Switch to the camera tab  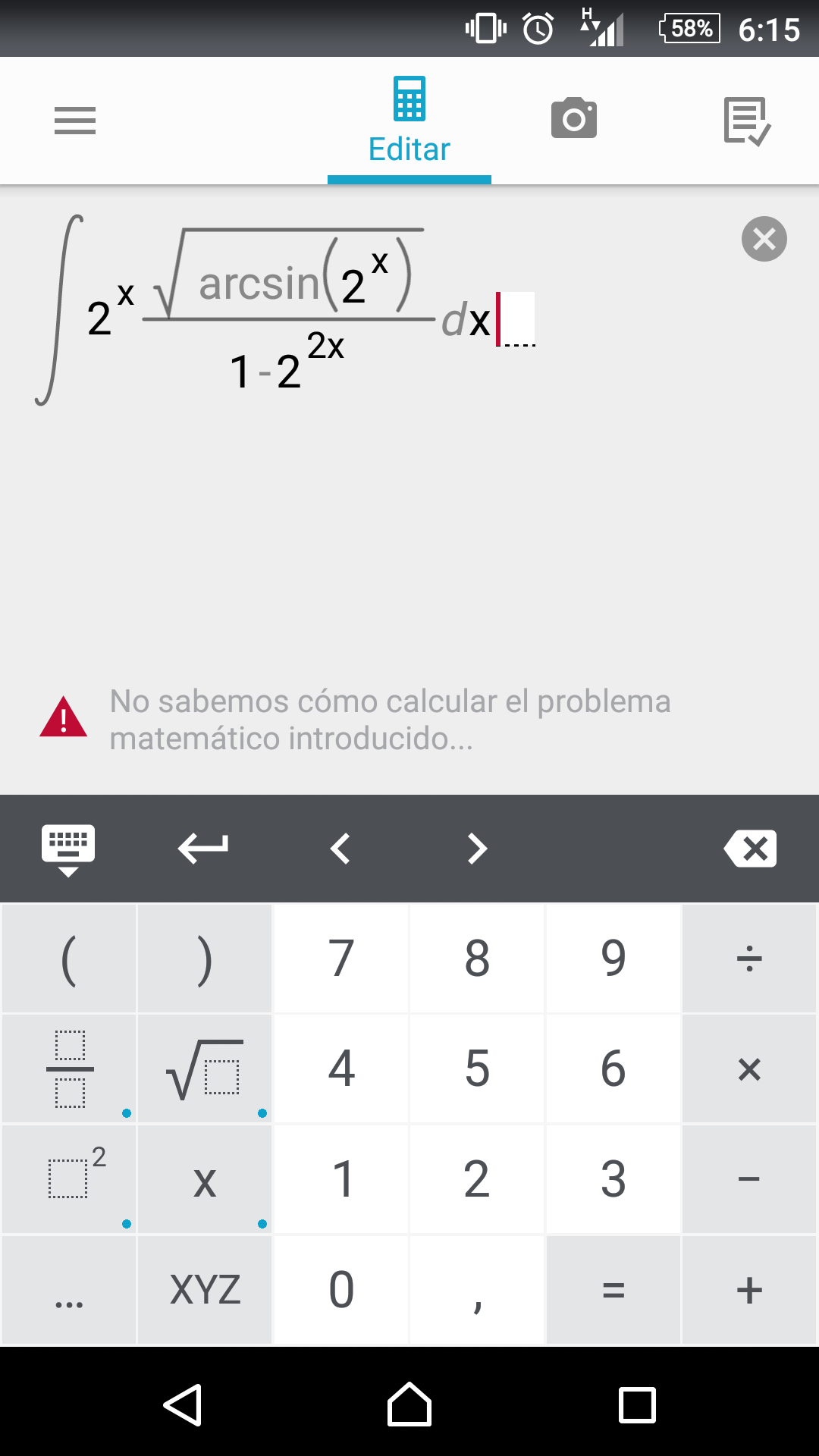coord(574,118)
